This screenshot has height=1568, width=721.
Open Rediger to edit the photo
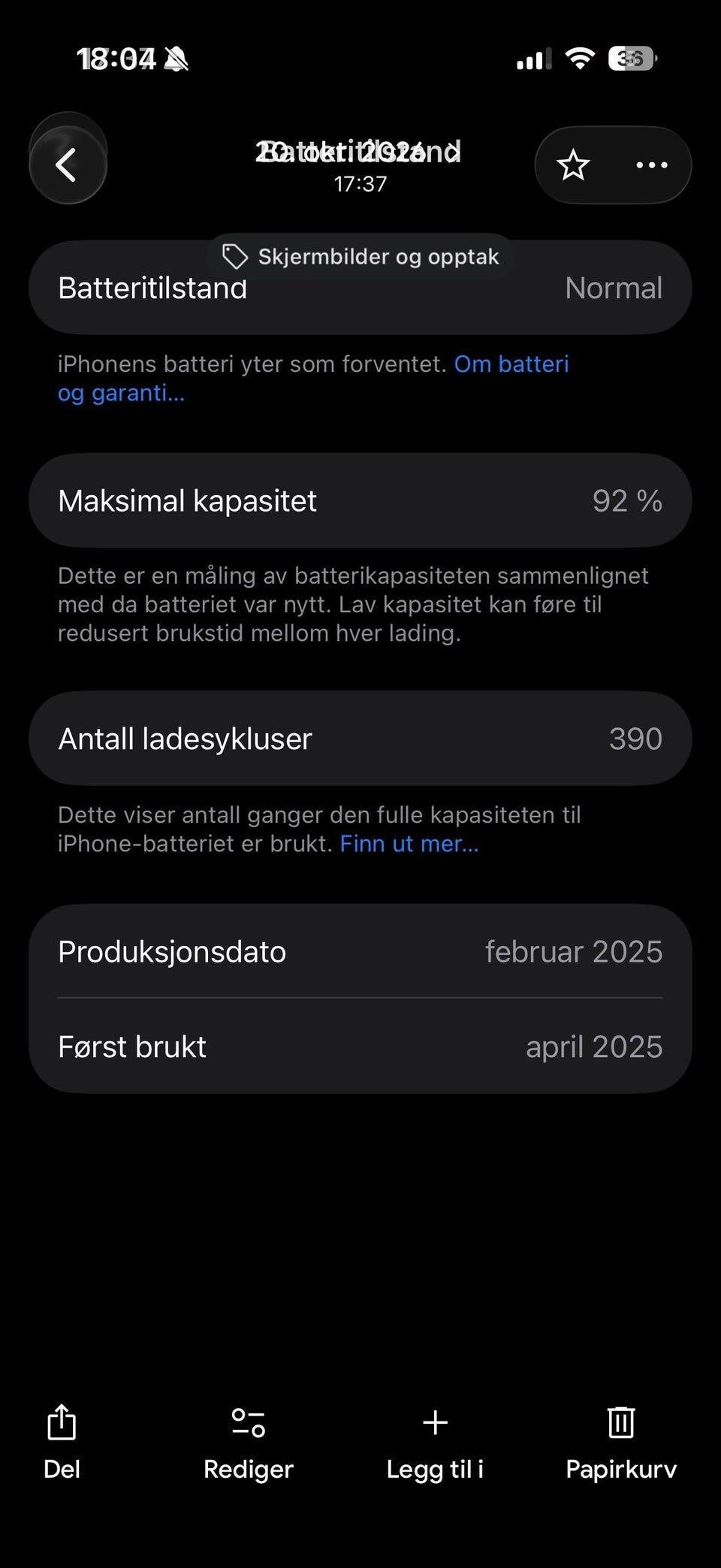point(249,1442)
